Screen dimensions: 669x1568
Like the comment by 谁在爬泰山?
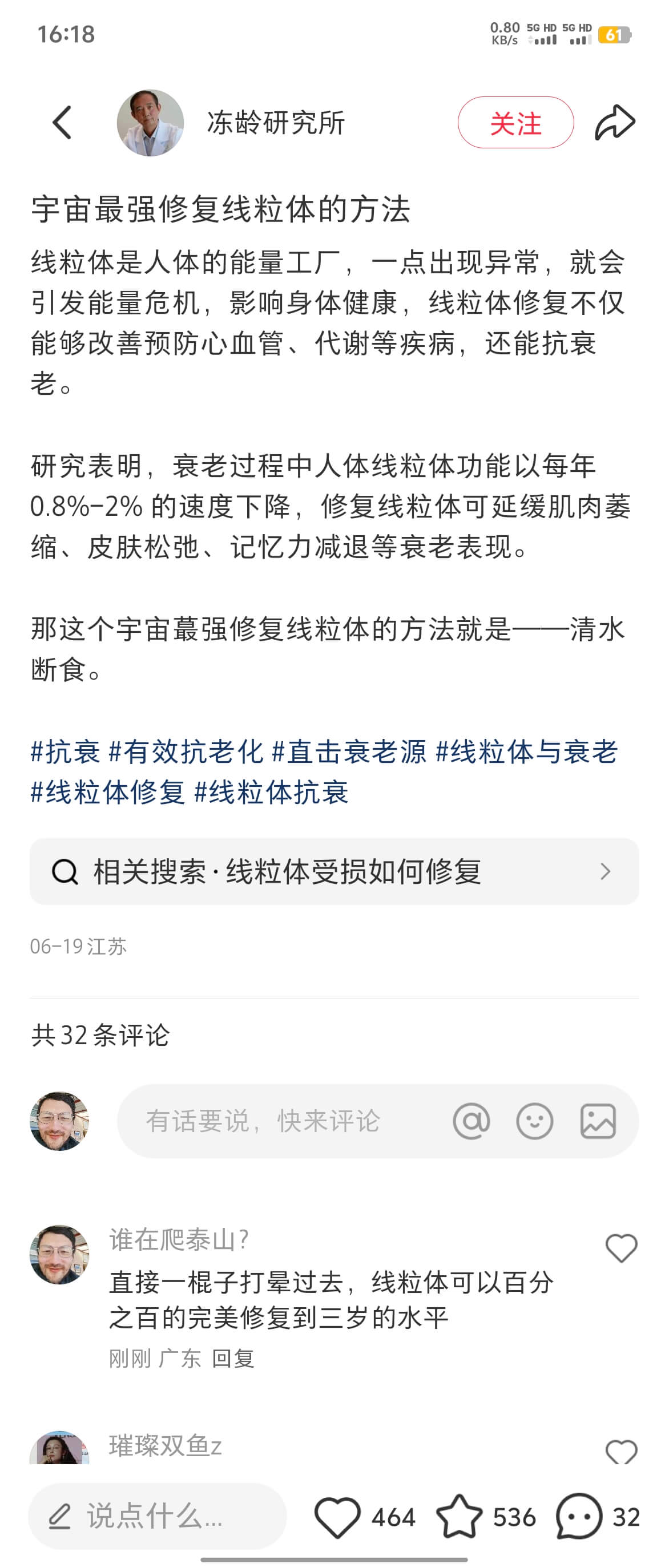pyautogui.click(x=621, y=1248)
